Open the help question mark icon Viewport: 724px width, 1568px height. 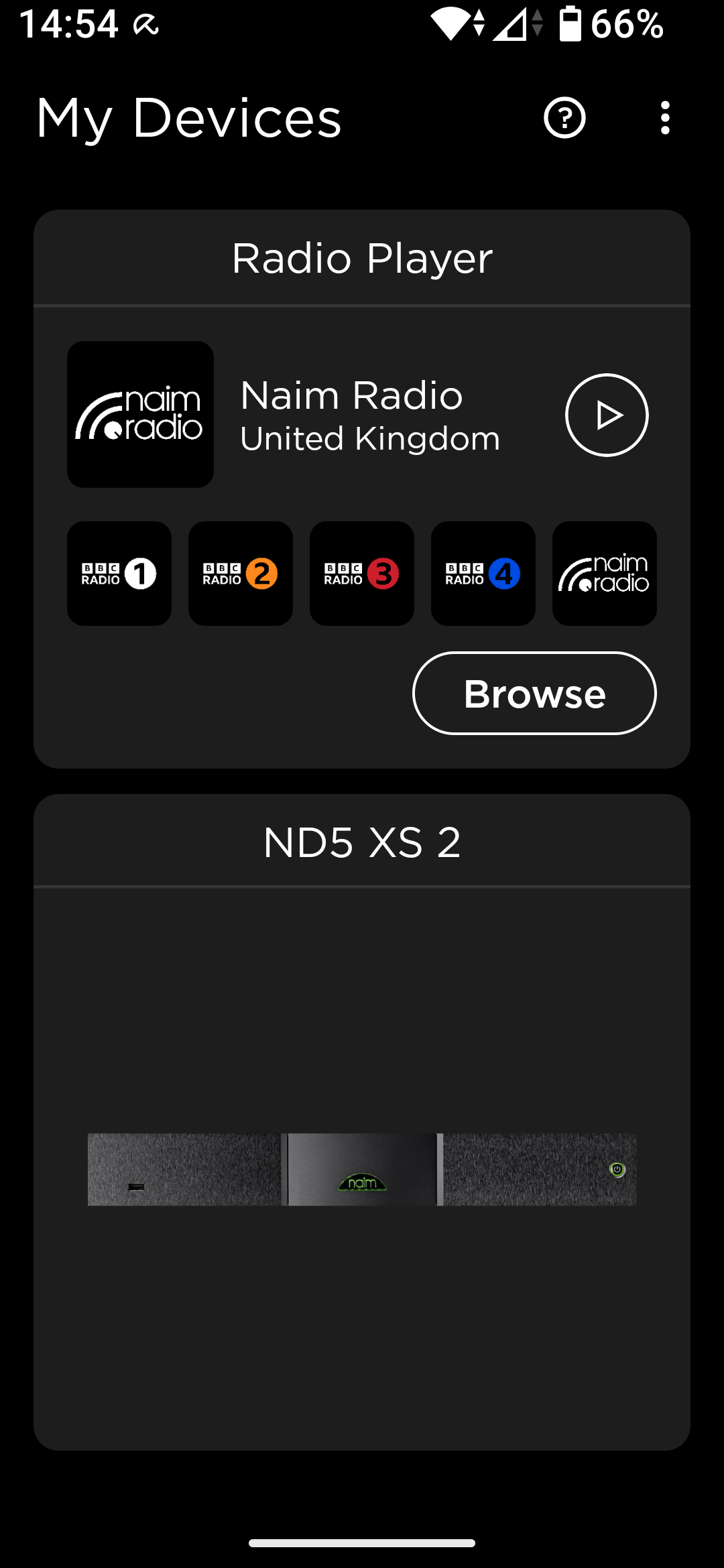564,118
